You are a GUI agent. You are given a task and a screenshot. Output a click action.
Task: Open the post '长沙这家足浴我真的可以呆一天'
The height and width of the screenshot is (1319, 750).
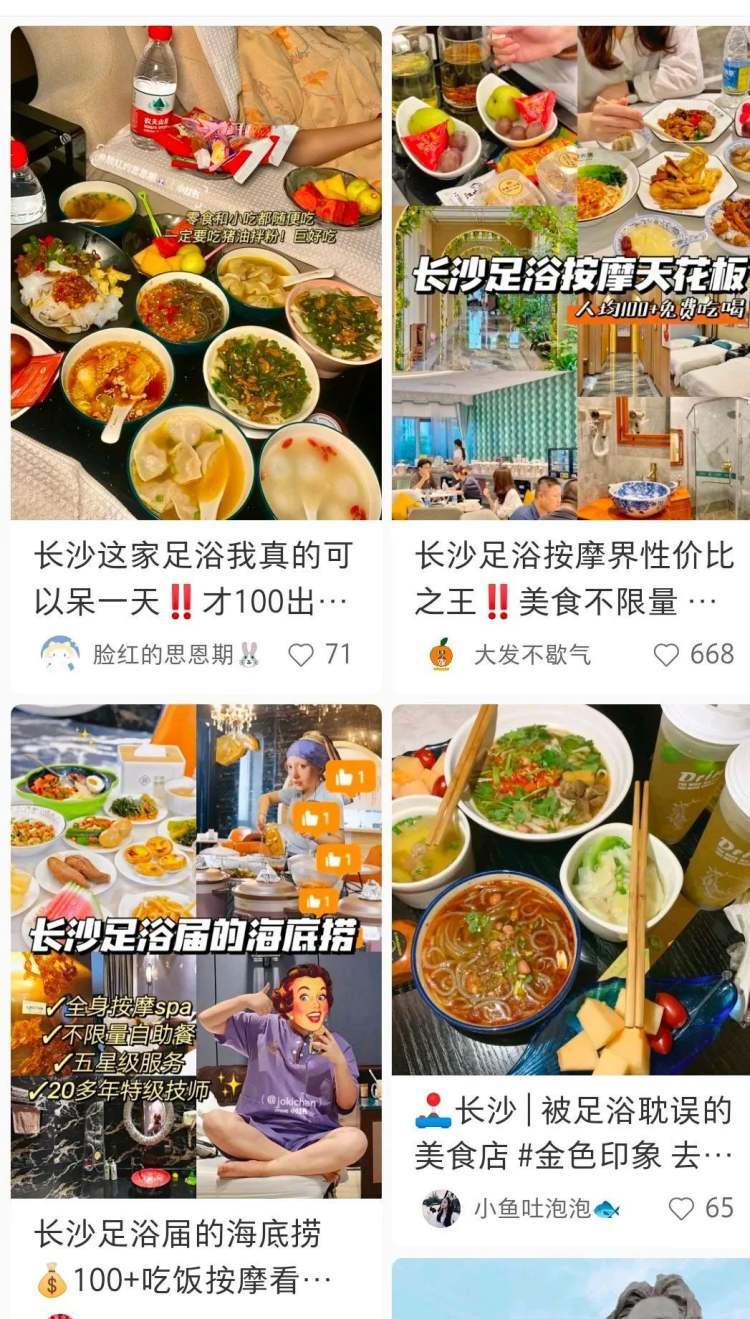pos(195,272)
